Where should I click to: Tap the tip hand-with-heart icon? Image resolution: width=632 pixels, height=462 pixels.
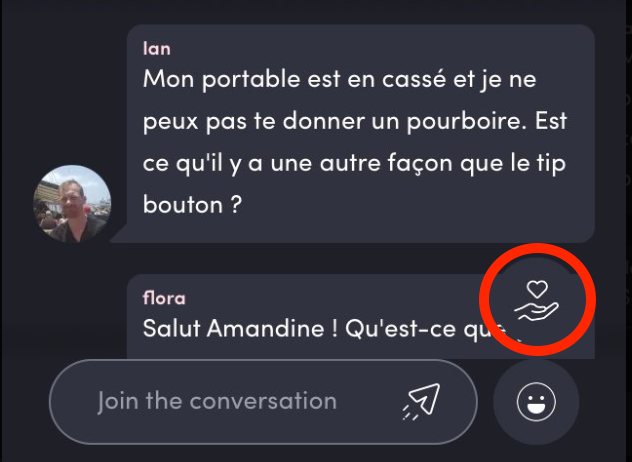coord(537,301)
